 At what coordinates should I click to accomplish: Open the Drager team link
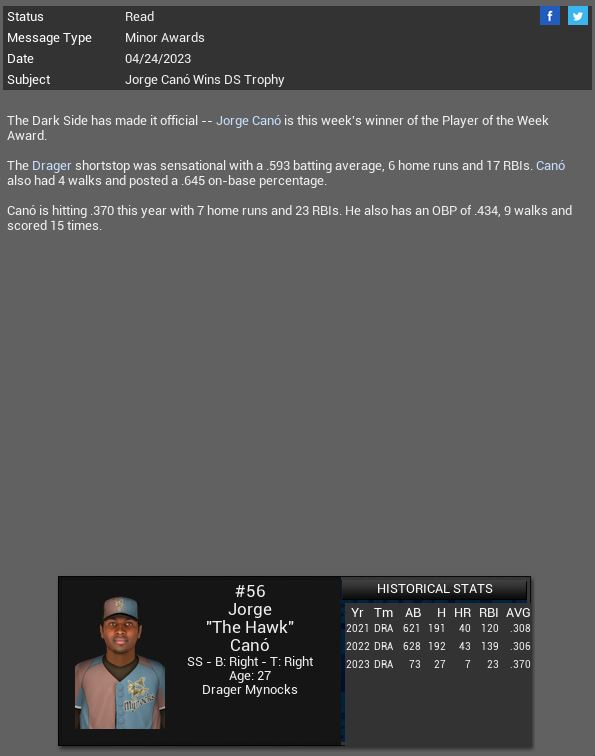pyautogui.click(x=52, y=165)
